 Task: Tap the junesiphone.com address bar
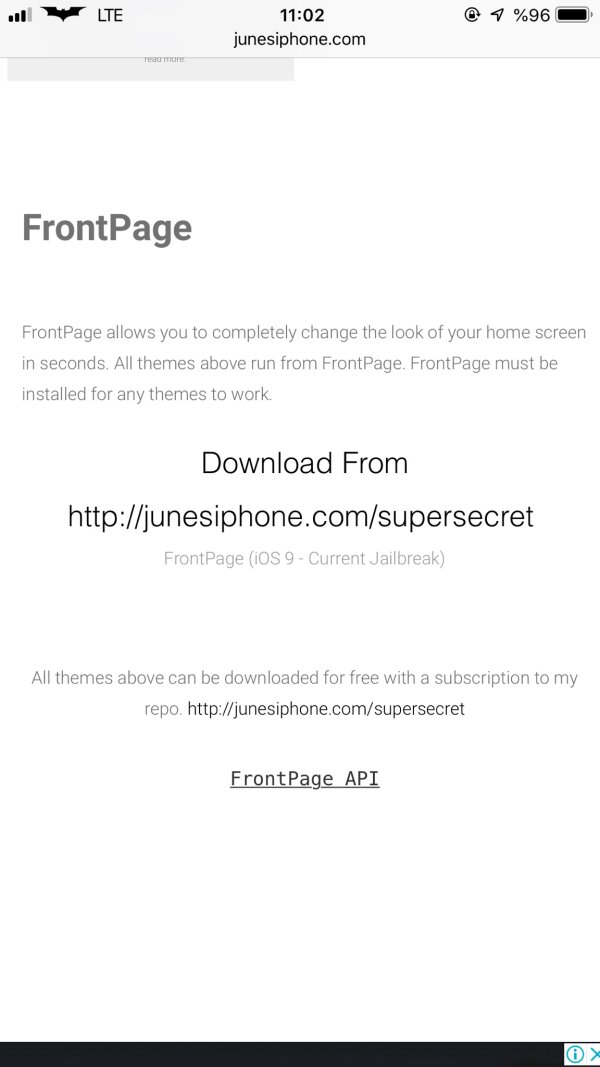point(300,40)
